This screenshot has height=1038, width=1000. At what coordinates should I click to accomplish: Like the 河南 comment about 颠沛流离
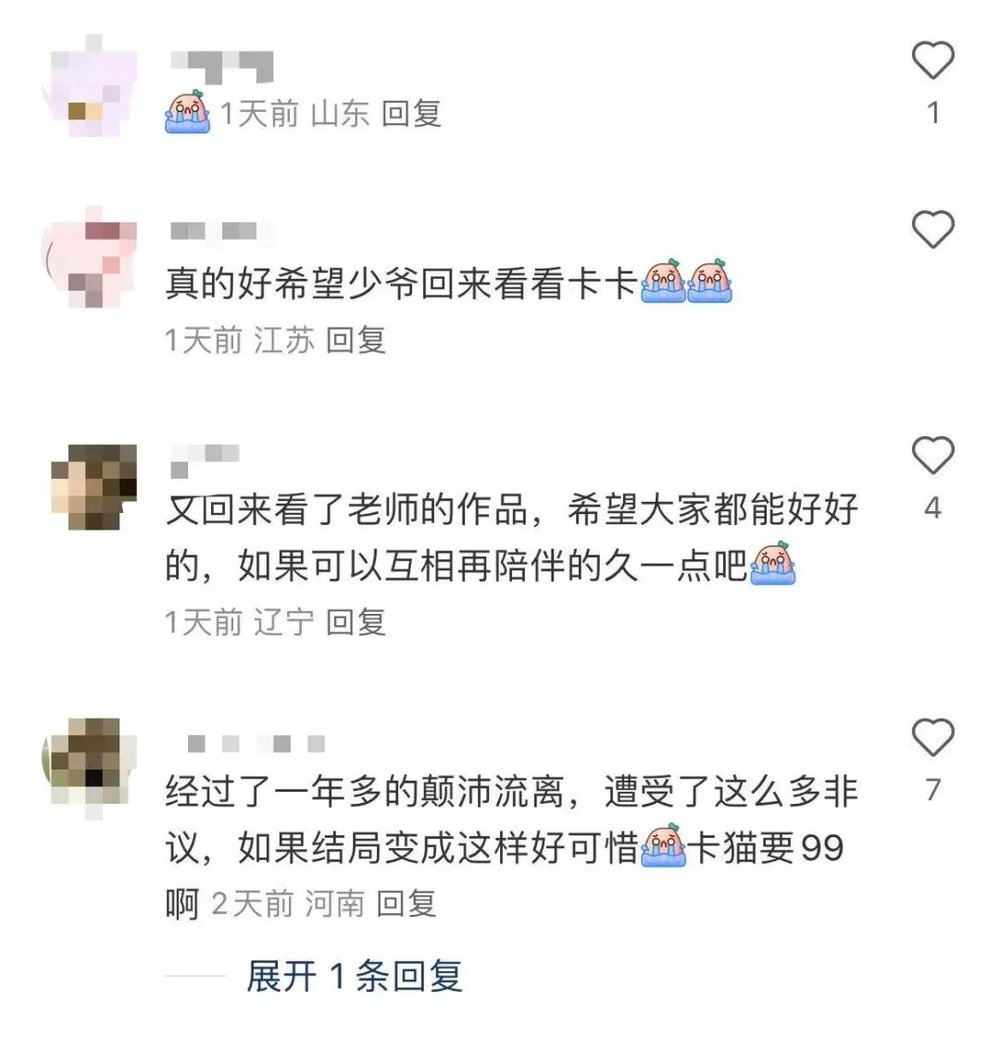tap(933, 738)
